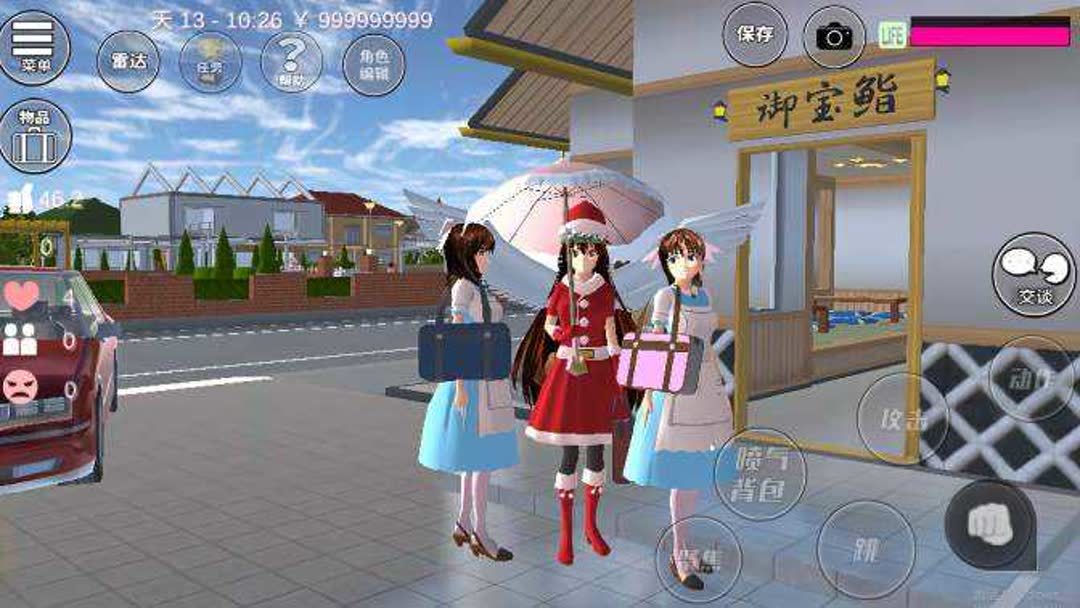Tap the two-people friends icon
1080x608 pixels.
point(19,340)
